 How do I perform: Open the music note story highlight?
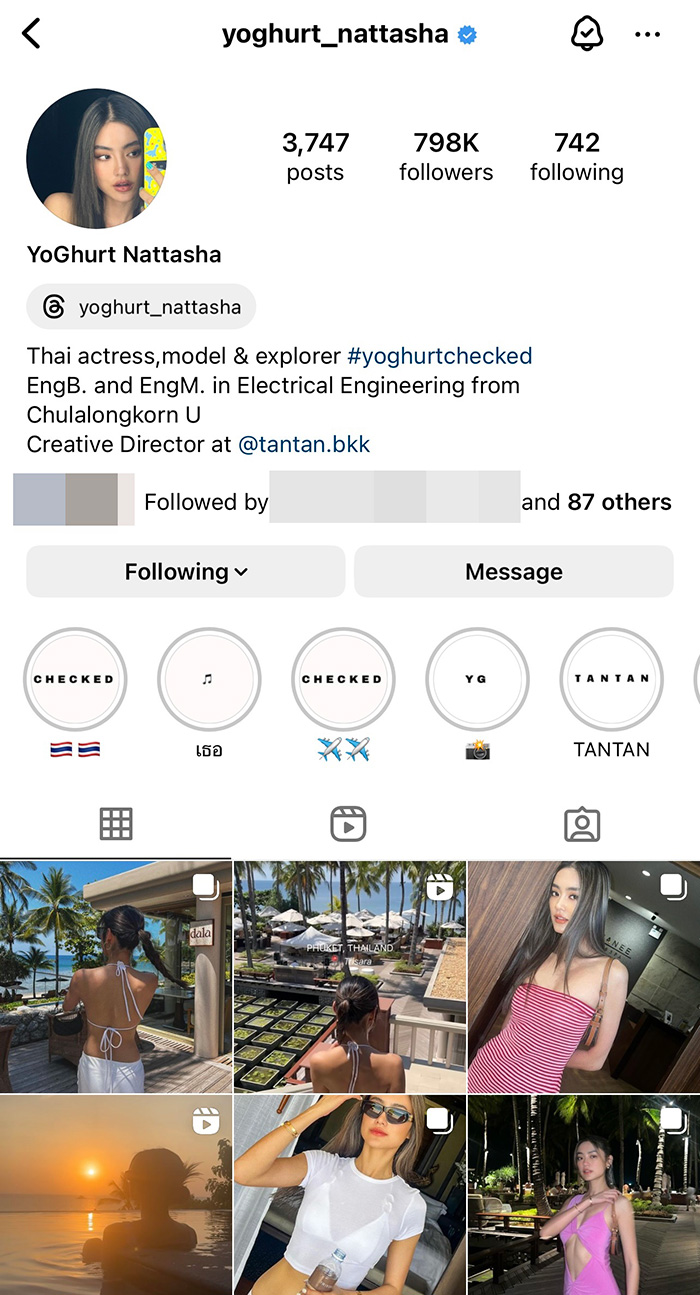tap(208, 680)
